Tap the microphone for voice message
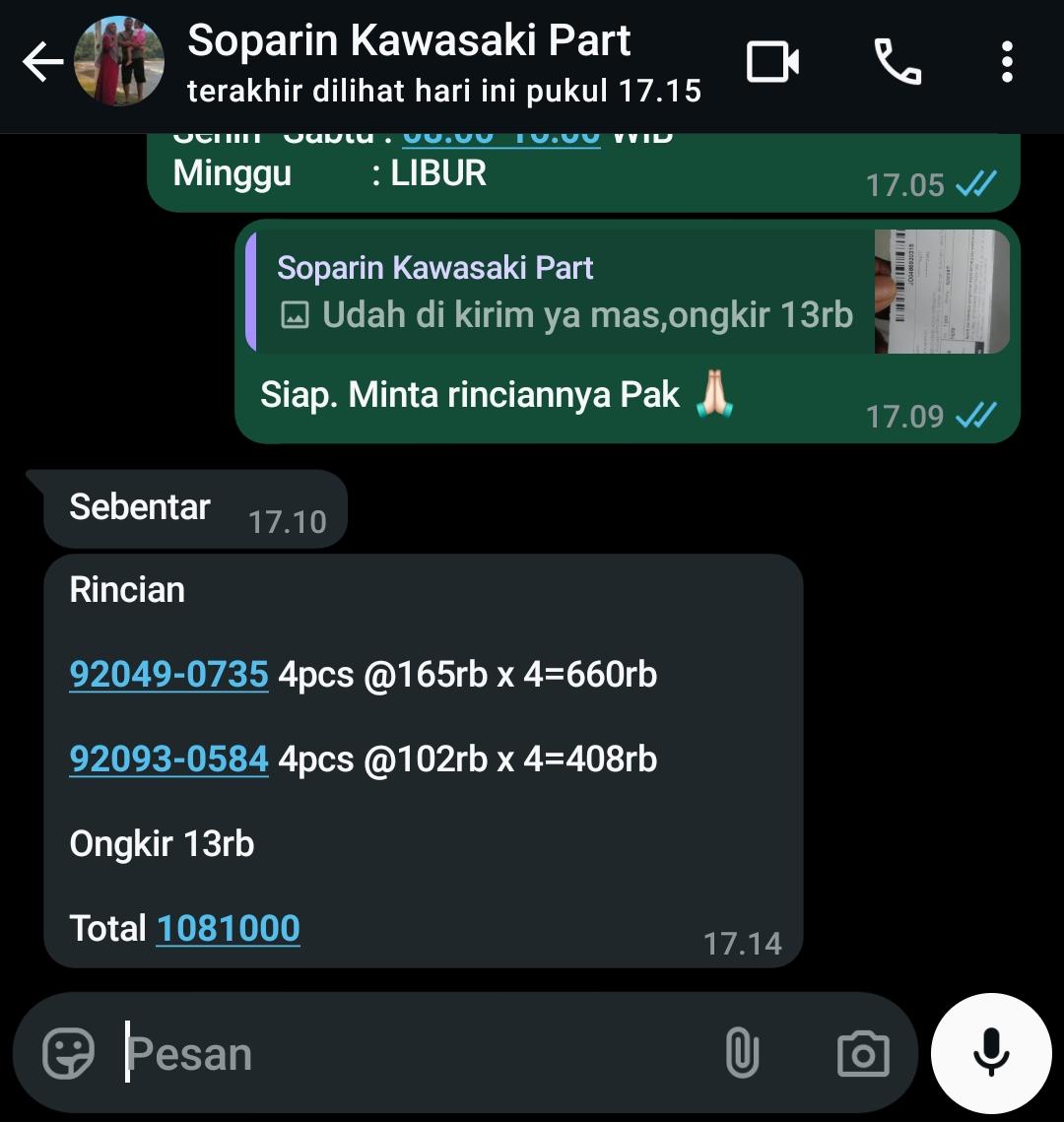Screen dimensions: 1064x1122 (x=990, y=1053)
